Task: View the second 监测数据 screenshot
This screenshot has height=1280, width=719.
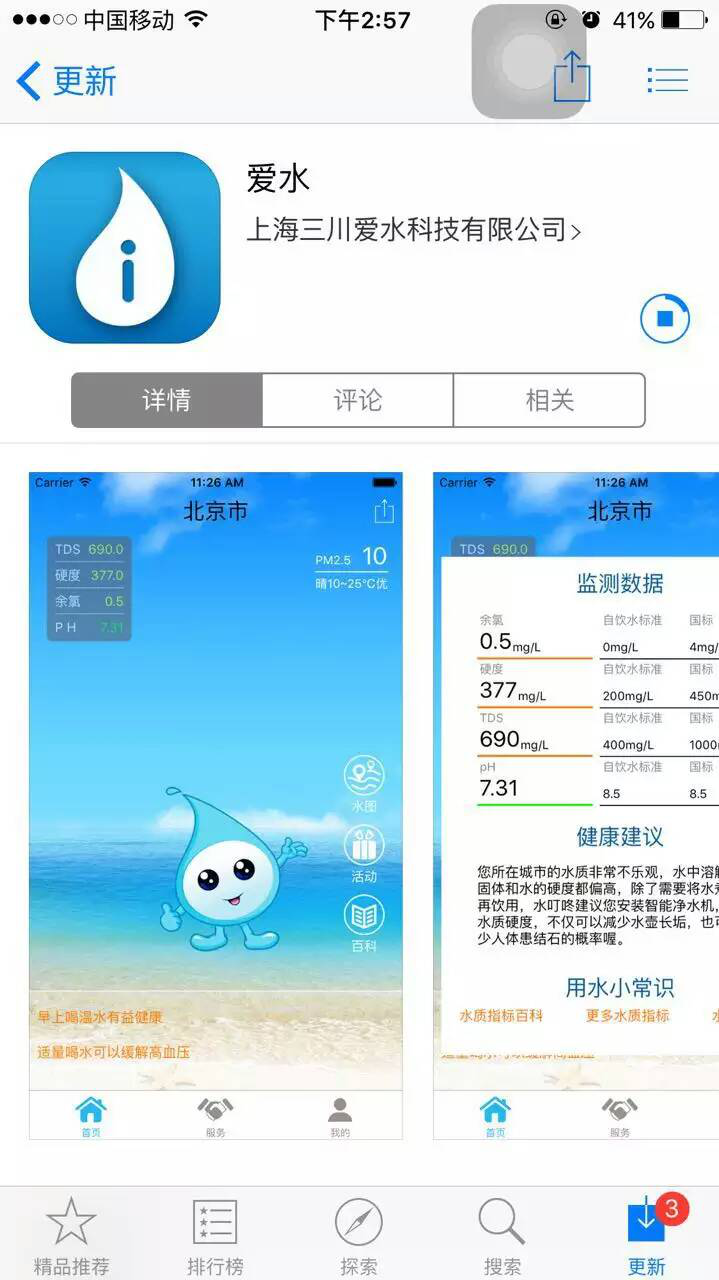Action: [576, 805]
